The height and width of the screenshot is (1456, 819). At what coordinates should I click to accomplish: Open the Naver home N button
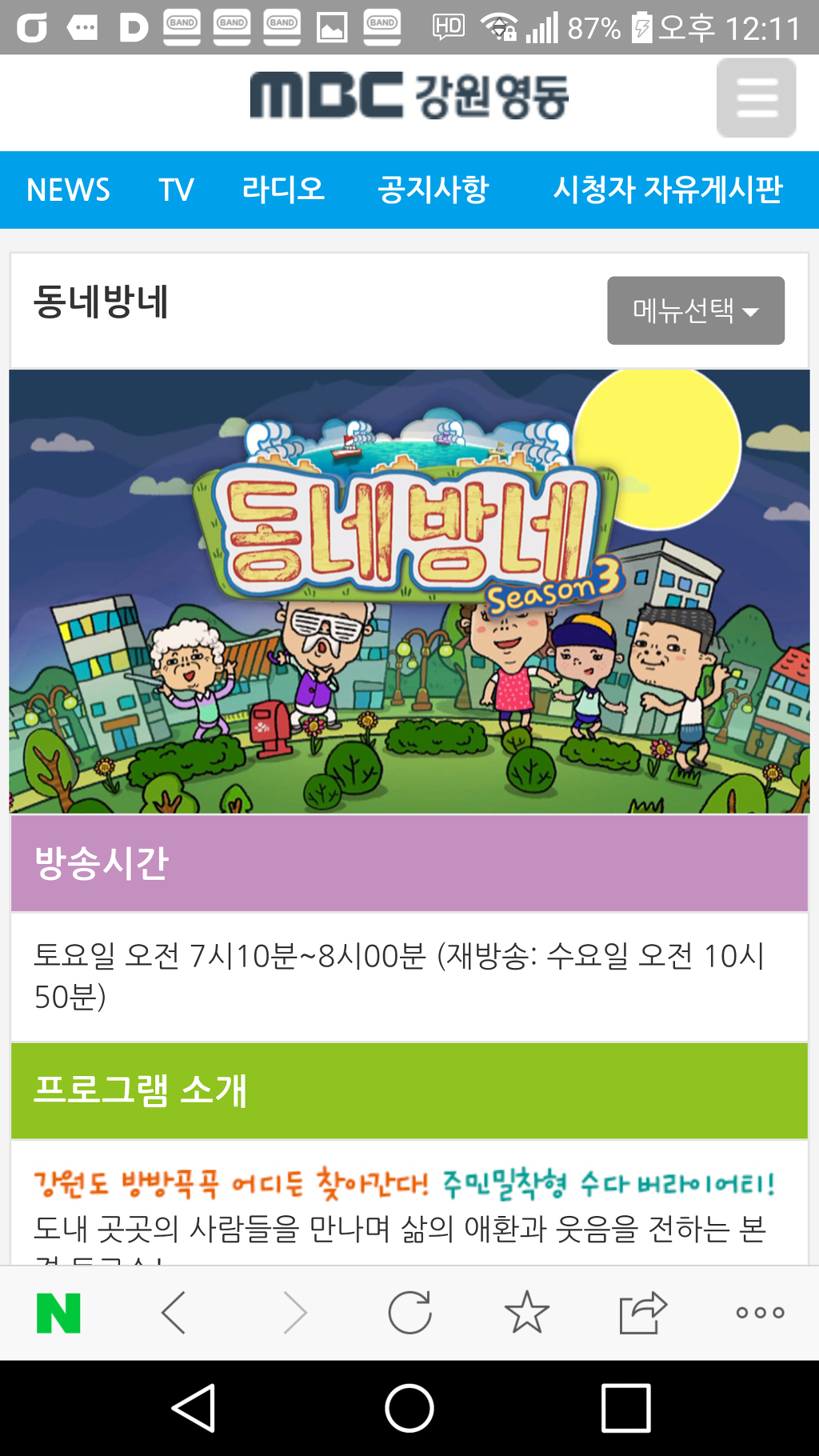(58, 1313)
